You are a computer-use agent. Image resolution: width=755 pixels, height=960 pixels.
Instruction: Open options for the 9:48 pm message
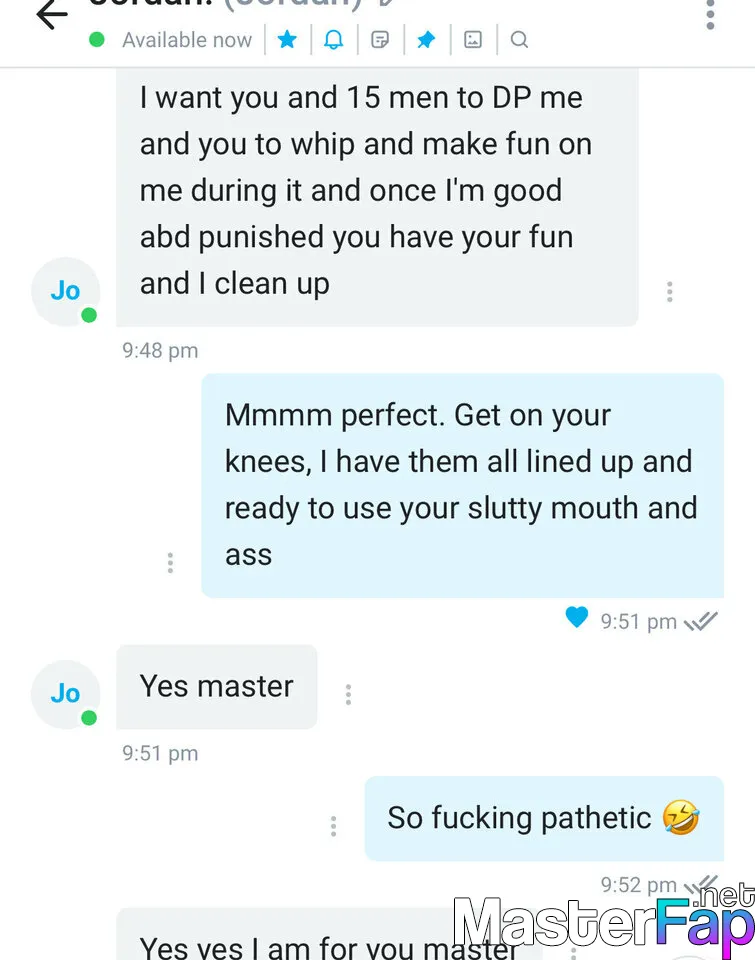click(669, 291)
